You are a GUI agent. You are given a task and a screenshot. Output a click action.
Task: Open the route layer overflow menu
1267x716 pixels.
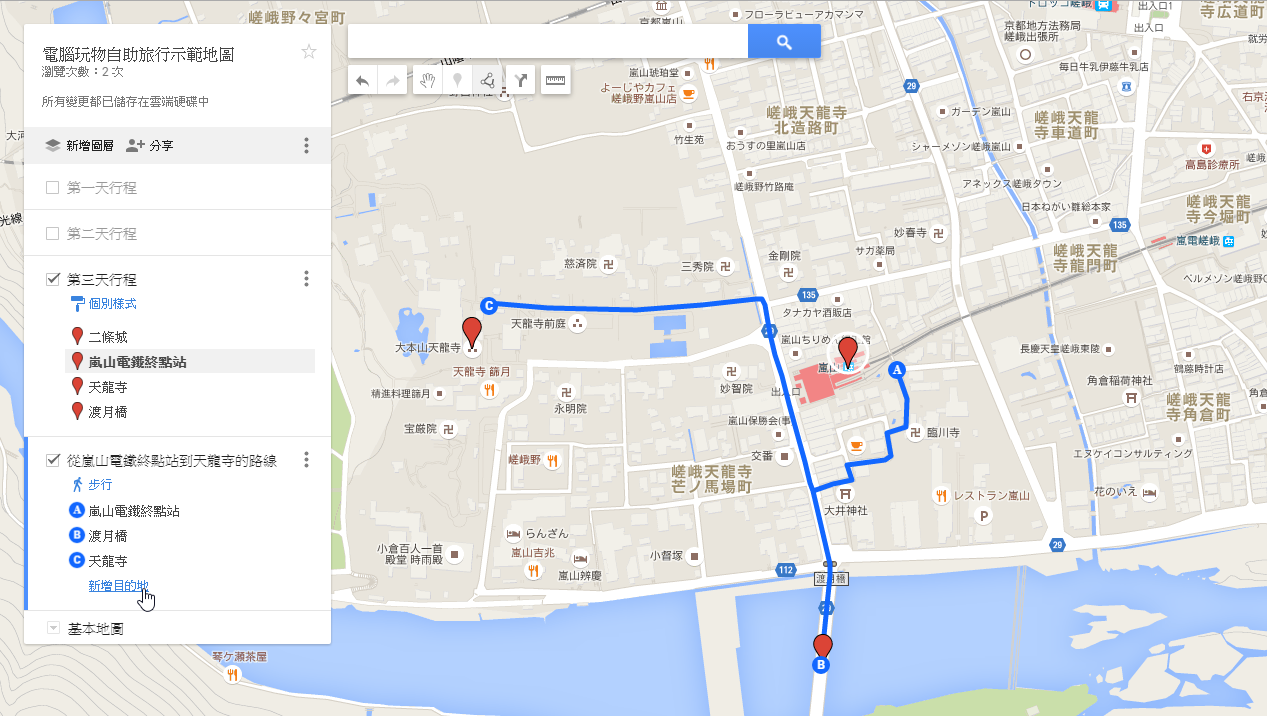click(x=307, y=460)
